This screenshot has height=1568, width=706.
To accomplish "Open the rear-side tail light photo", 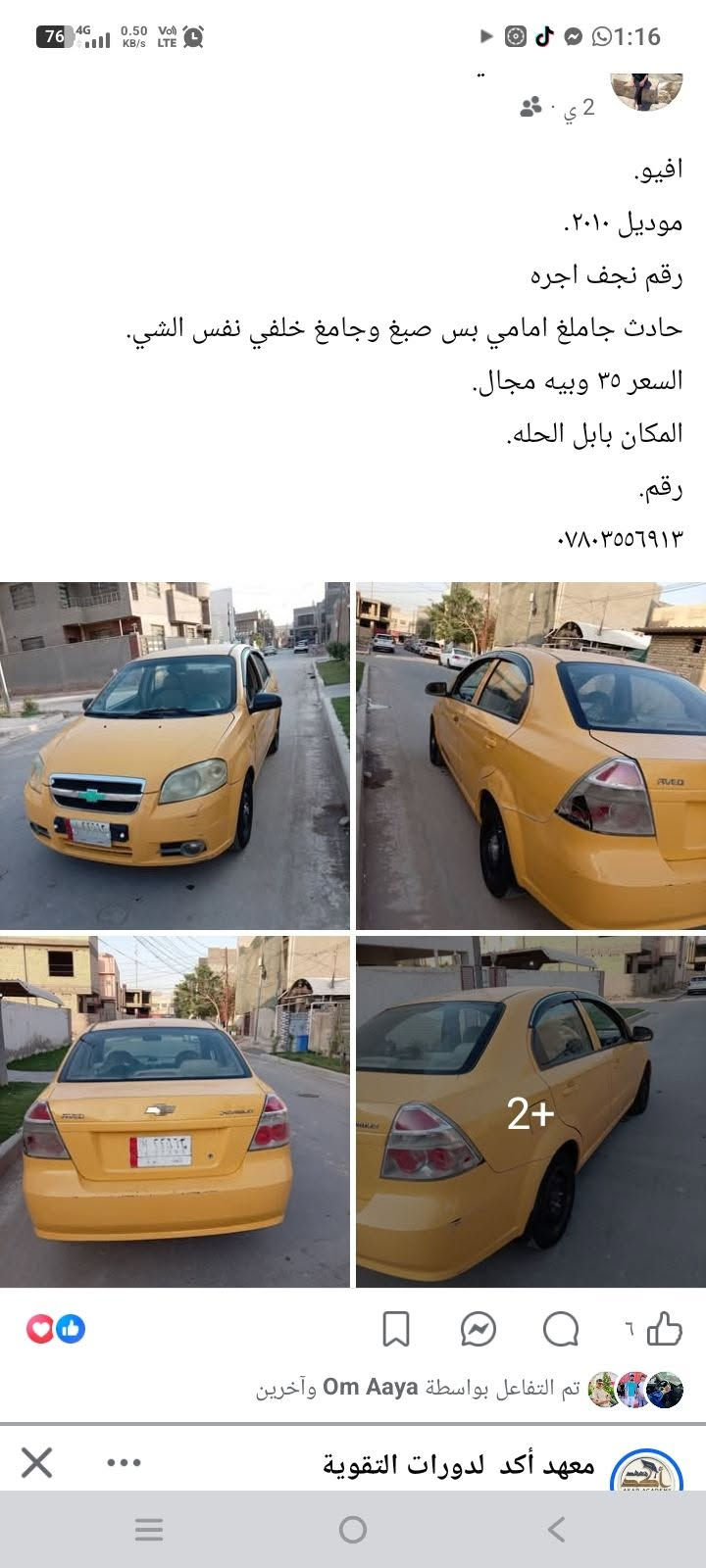I will point(530,756).
